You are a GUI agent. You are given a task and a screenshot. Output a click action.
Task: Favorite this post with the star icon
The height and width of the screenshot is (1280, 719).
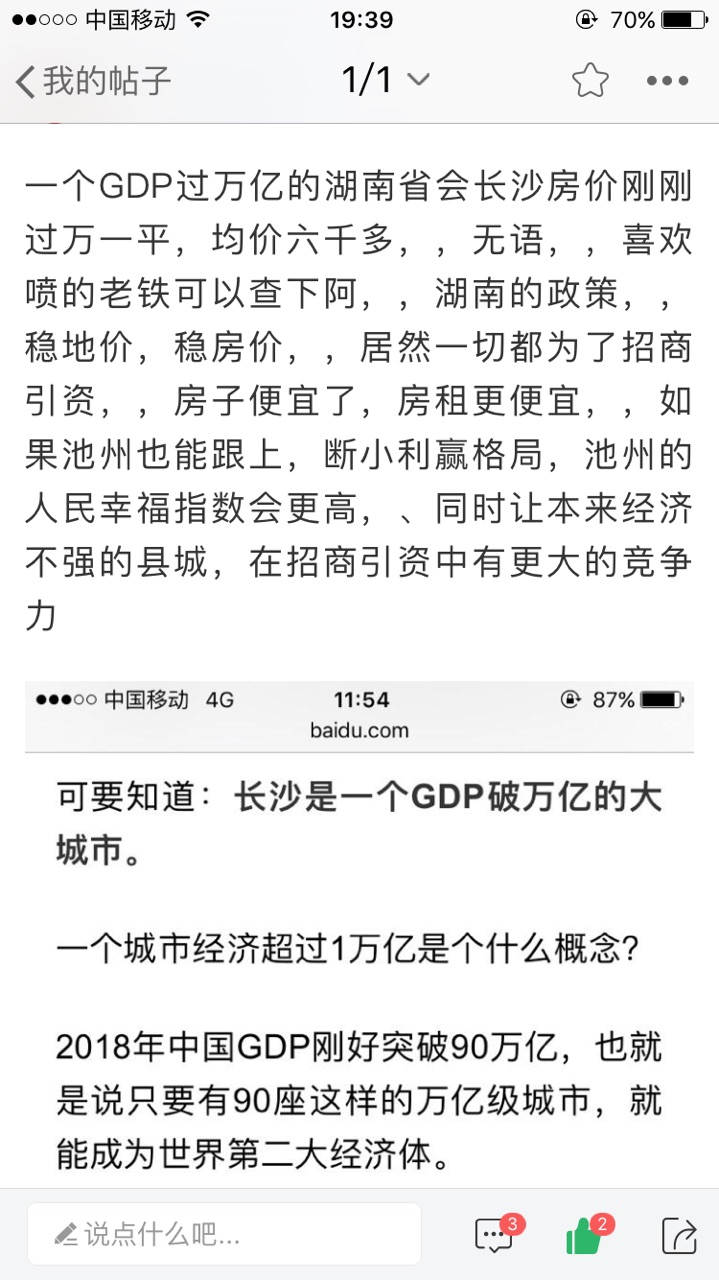(x=590, y=80)
